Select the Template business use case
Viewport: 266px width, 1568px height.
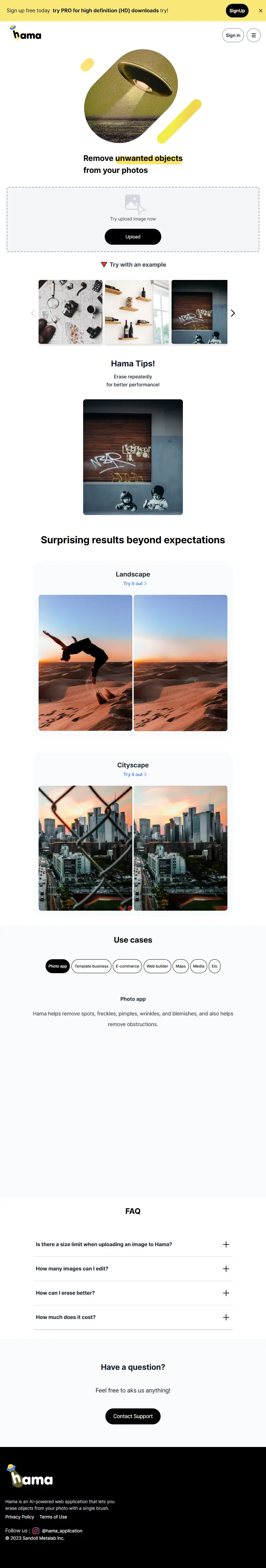point(91,966)
